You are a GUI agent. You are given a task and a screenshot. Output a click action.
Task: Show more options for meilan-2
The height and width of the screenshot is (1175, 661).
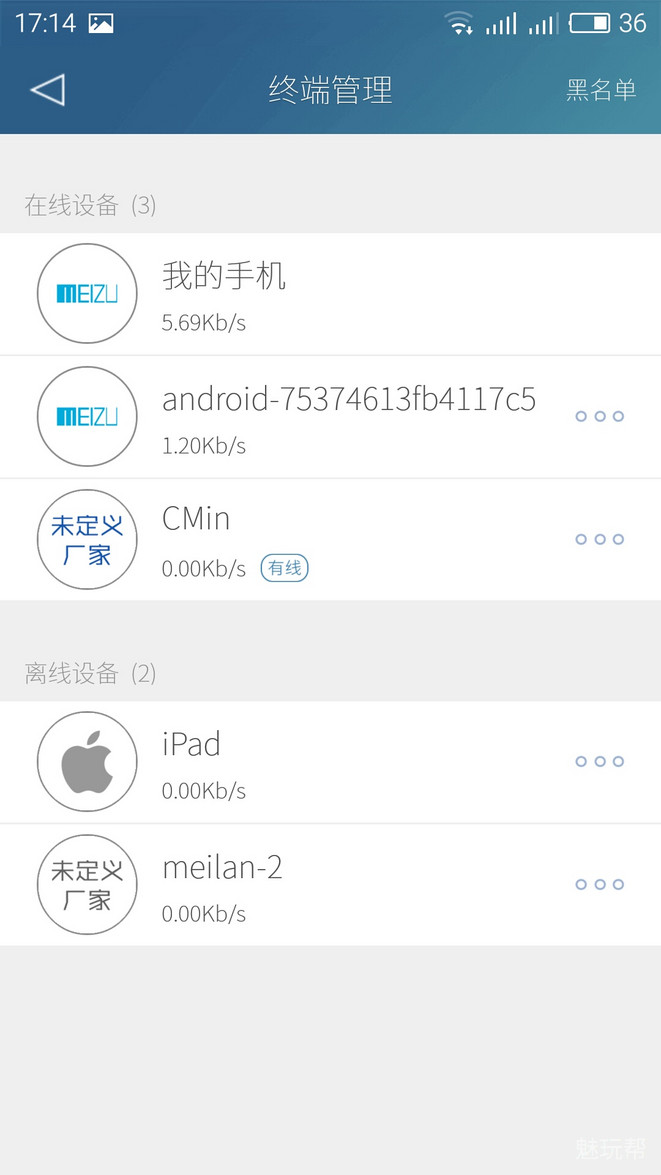click(x=600, y=885)
